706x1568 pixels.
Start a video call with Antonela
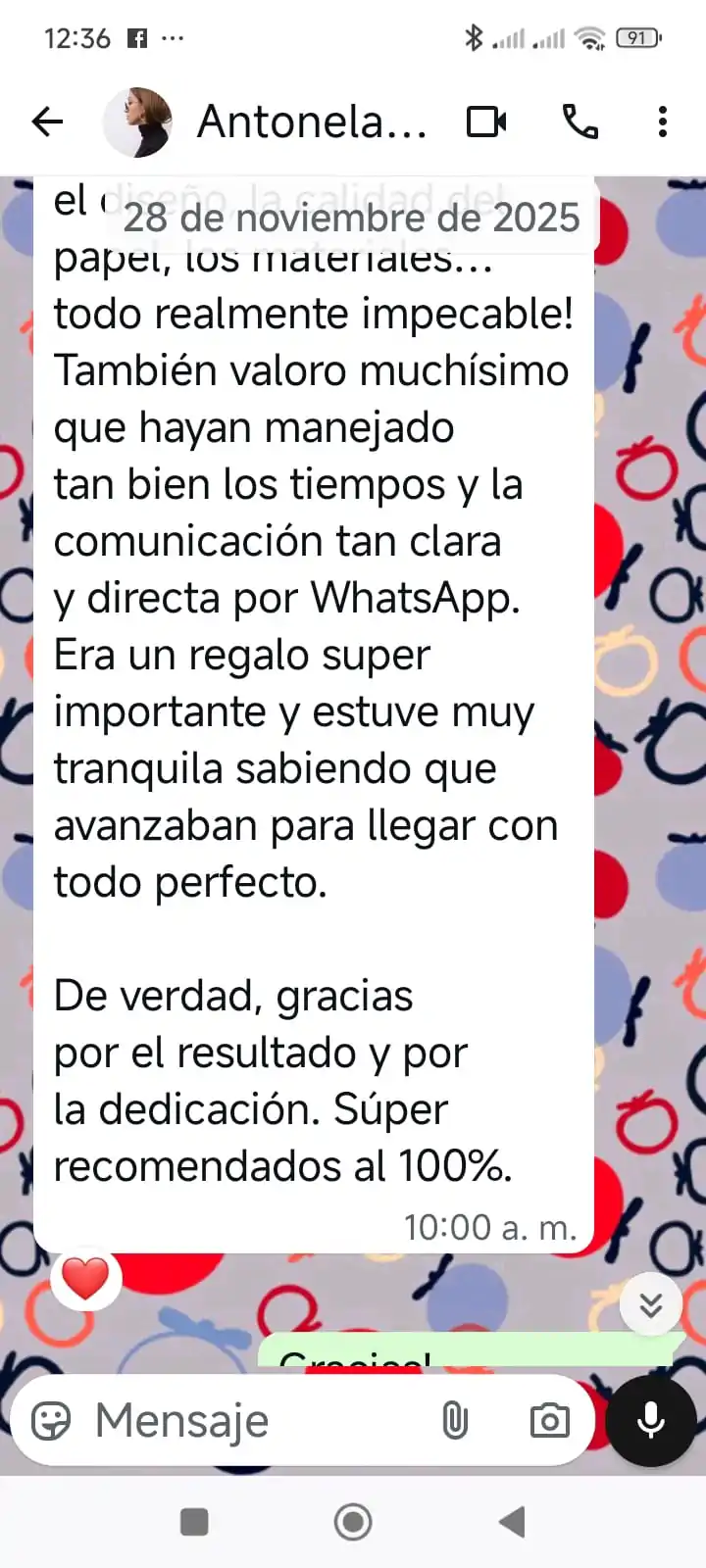pyautogui.click(x=486, y=122)
